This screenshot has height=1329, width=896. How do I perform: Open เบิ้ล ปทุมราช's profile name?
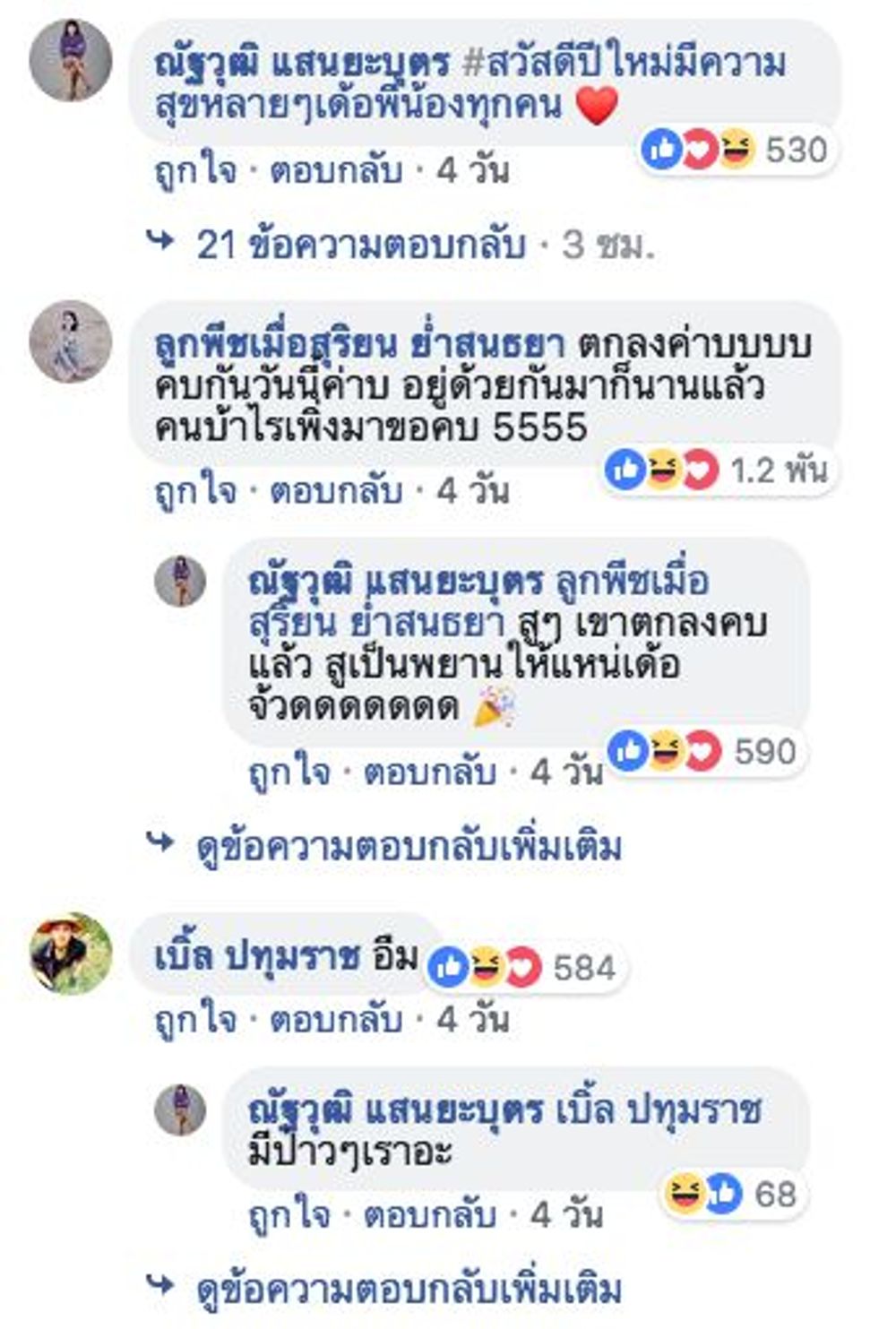256,956
